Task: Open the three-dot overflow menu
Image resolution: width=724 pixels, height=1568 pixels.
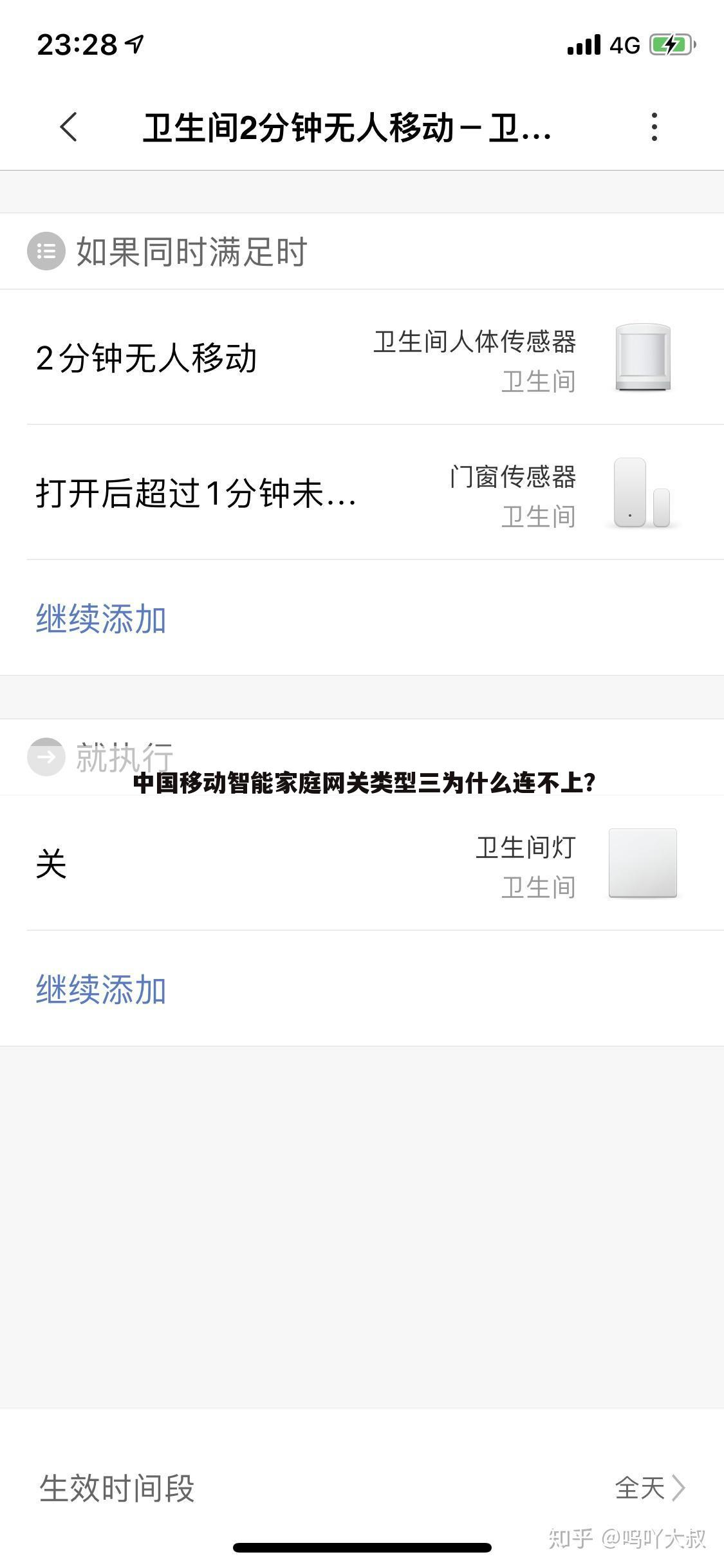Action: [x=654, y=126]
